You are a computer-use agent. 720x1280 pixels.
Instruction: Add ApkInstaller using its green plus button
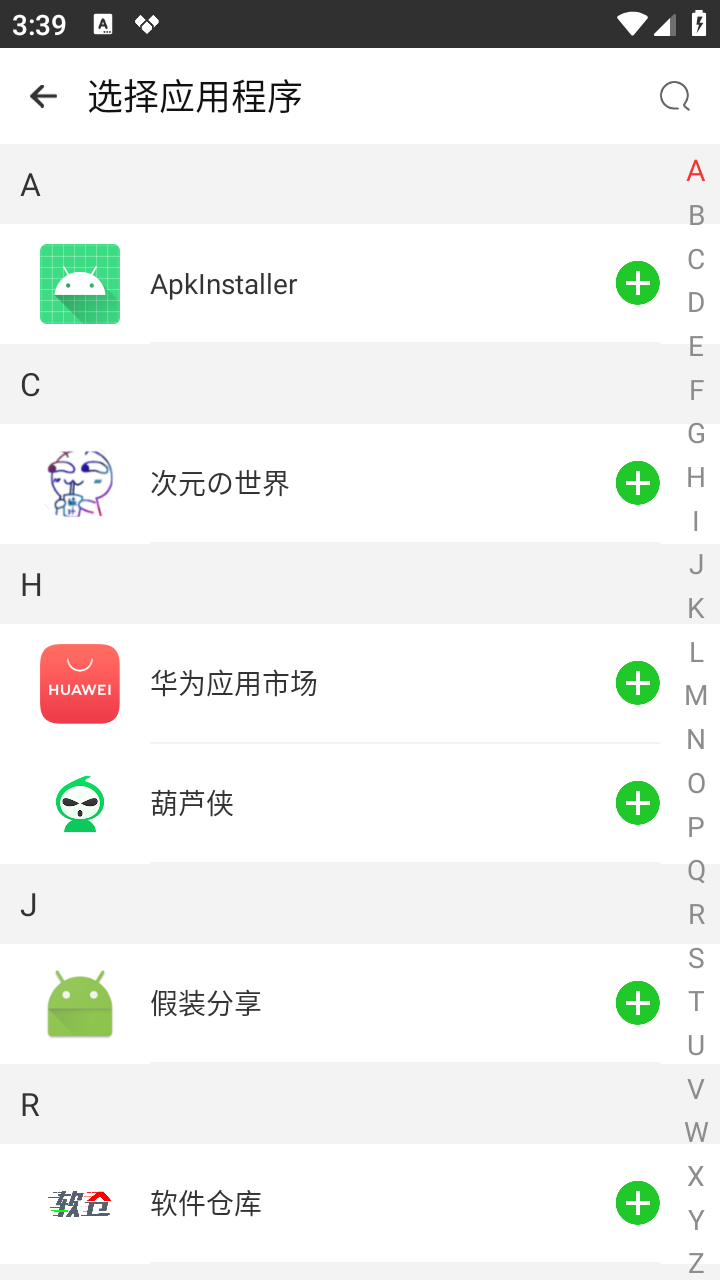coord(637,283)
